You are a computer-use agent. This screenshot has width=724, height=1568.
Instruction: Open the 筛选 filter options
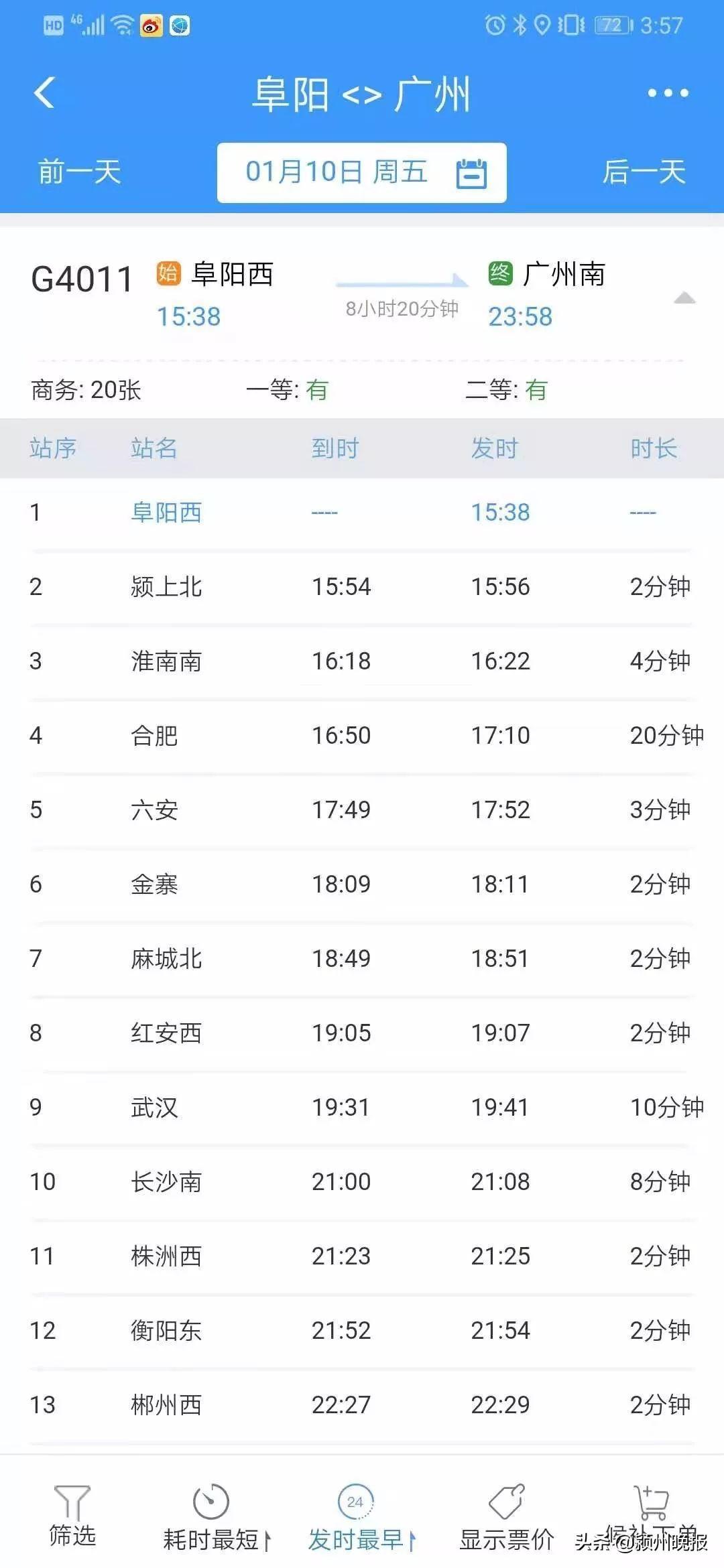pyautogui.click(x=72, y=1516)
